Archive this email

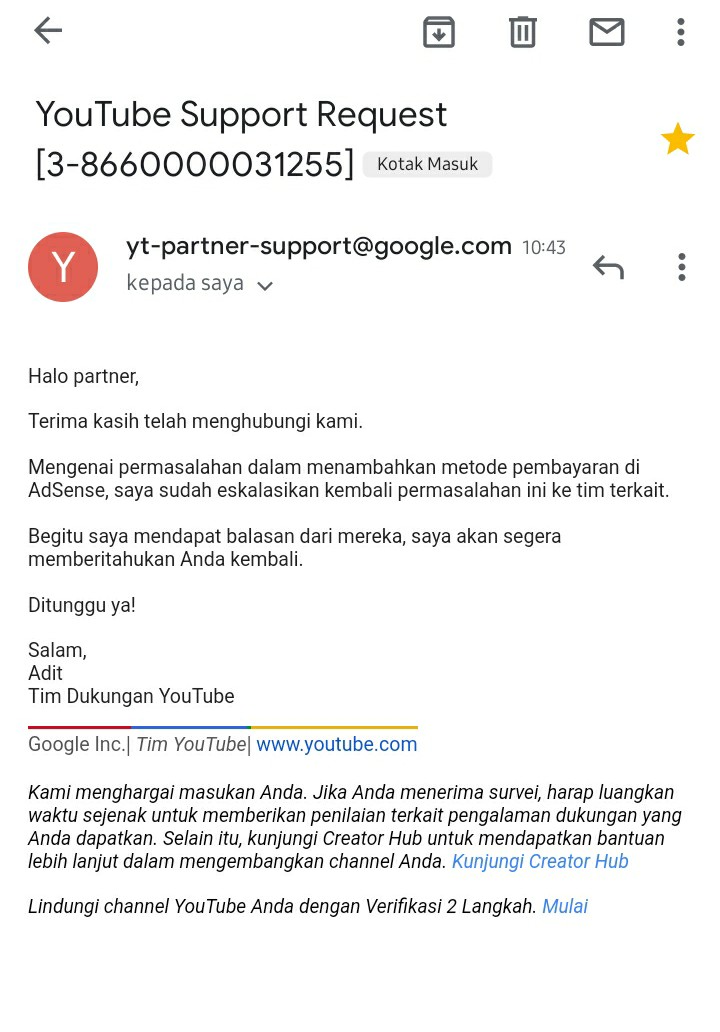coord(438,32)
